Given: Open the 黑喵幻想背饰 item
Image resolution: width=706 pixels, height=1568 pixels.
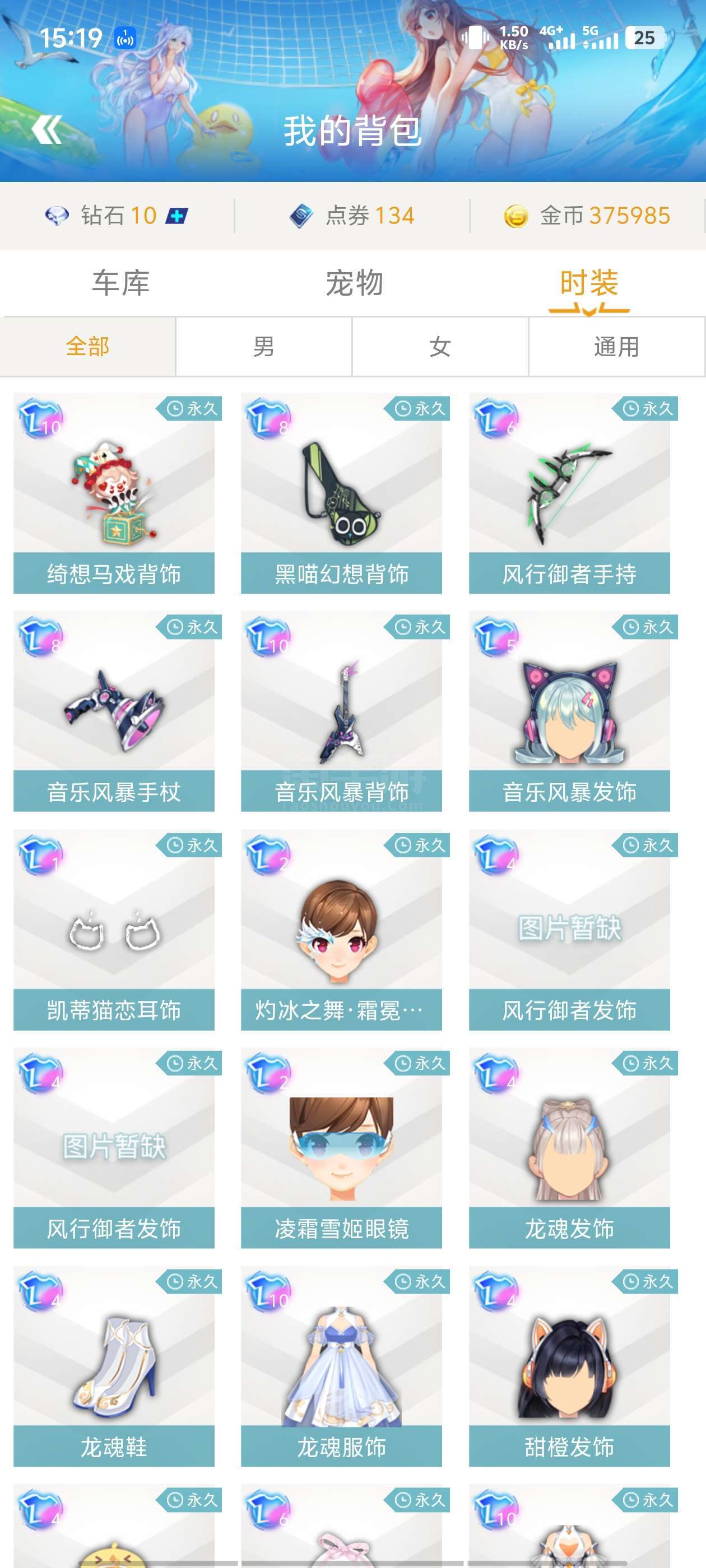Looking at the screenshot, I should [x=341, y=493].
